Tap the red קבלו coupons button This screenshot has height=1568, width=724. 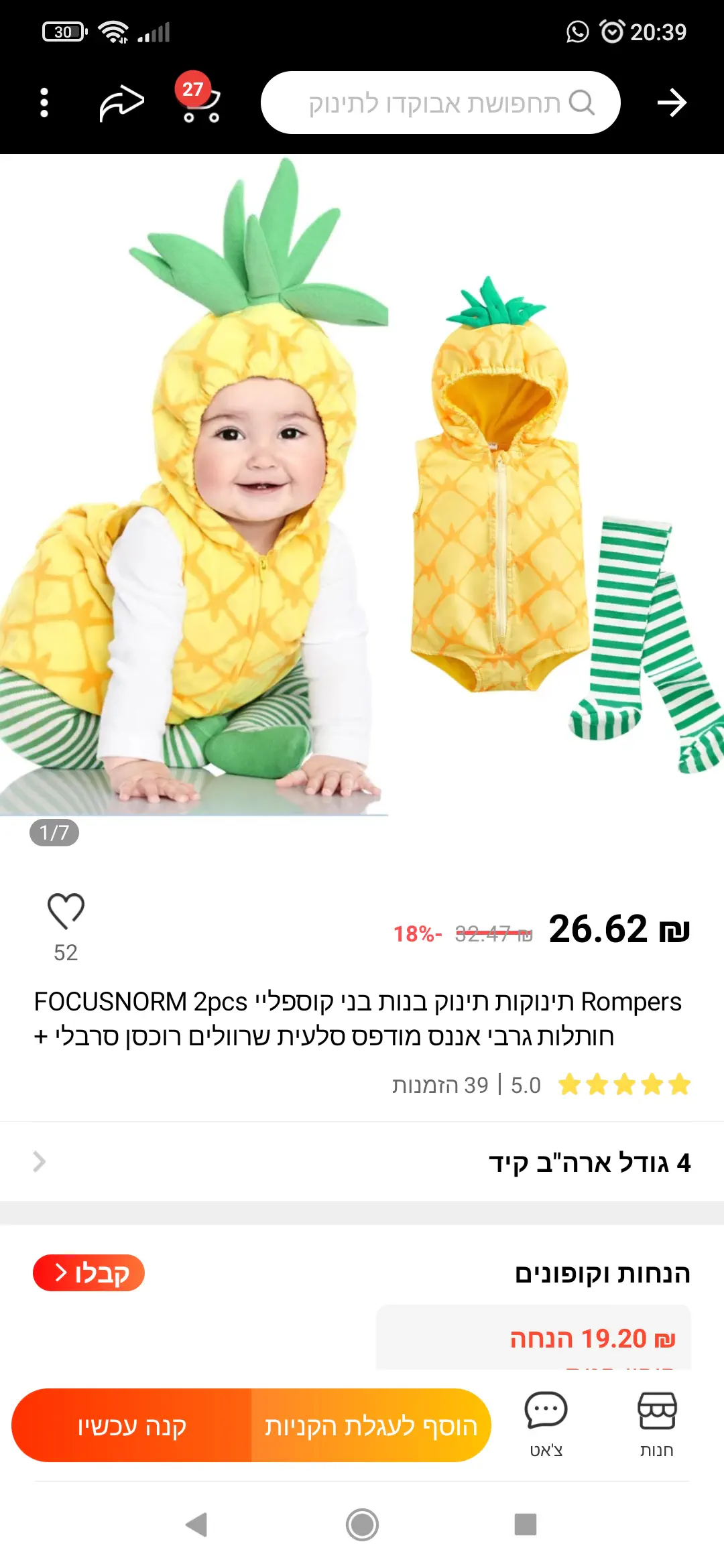coord(89,1272)
